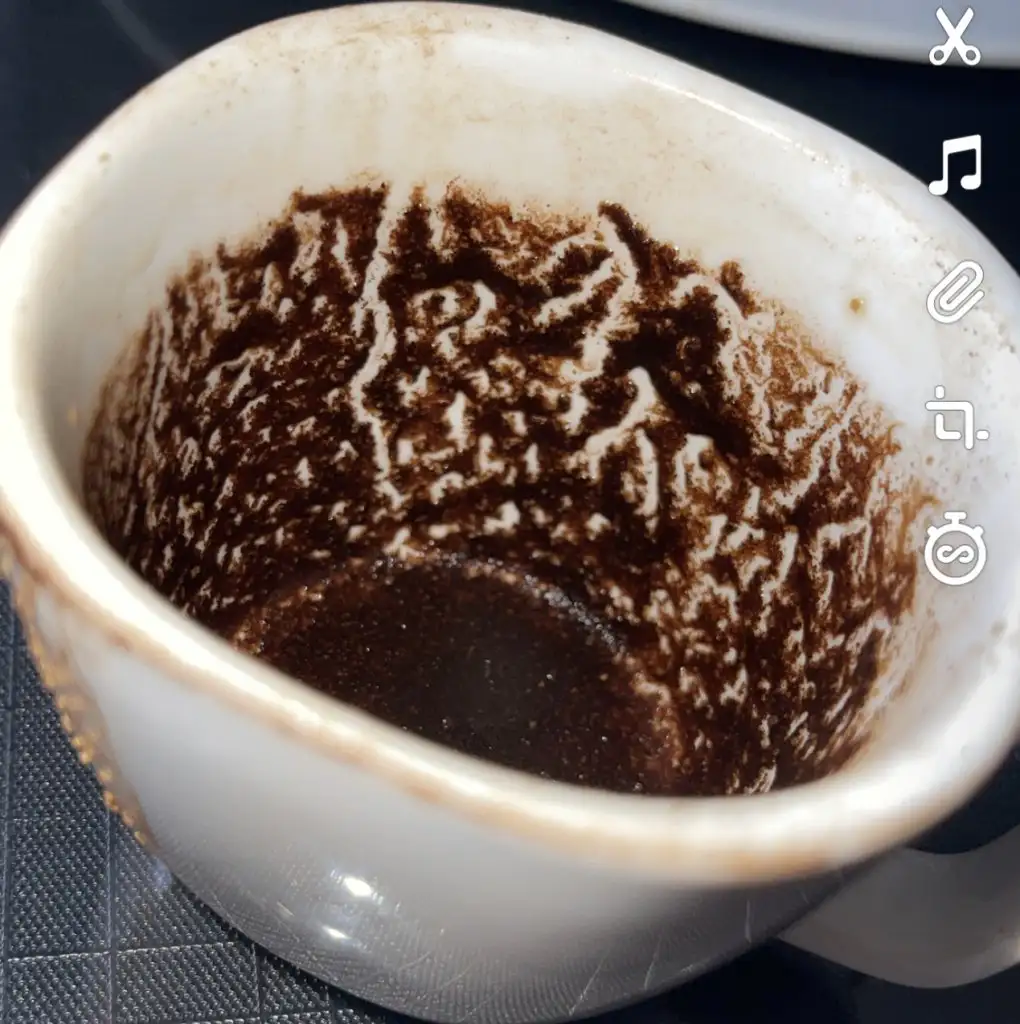
Task: Attach a link with the paperclip
Action: click(955, 292)
